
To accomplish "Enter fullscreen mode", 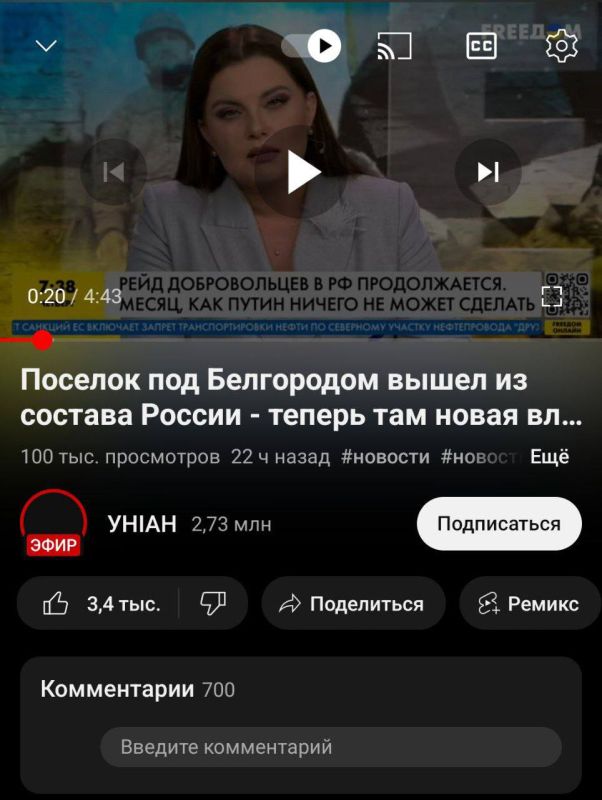I will [x=551, y=295].
